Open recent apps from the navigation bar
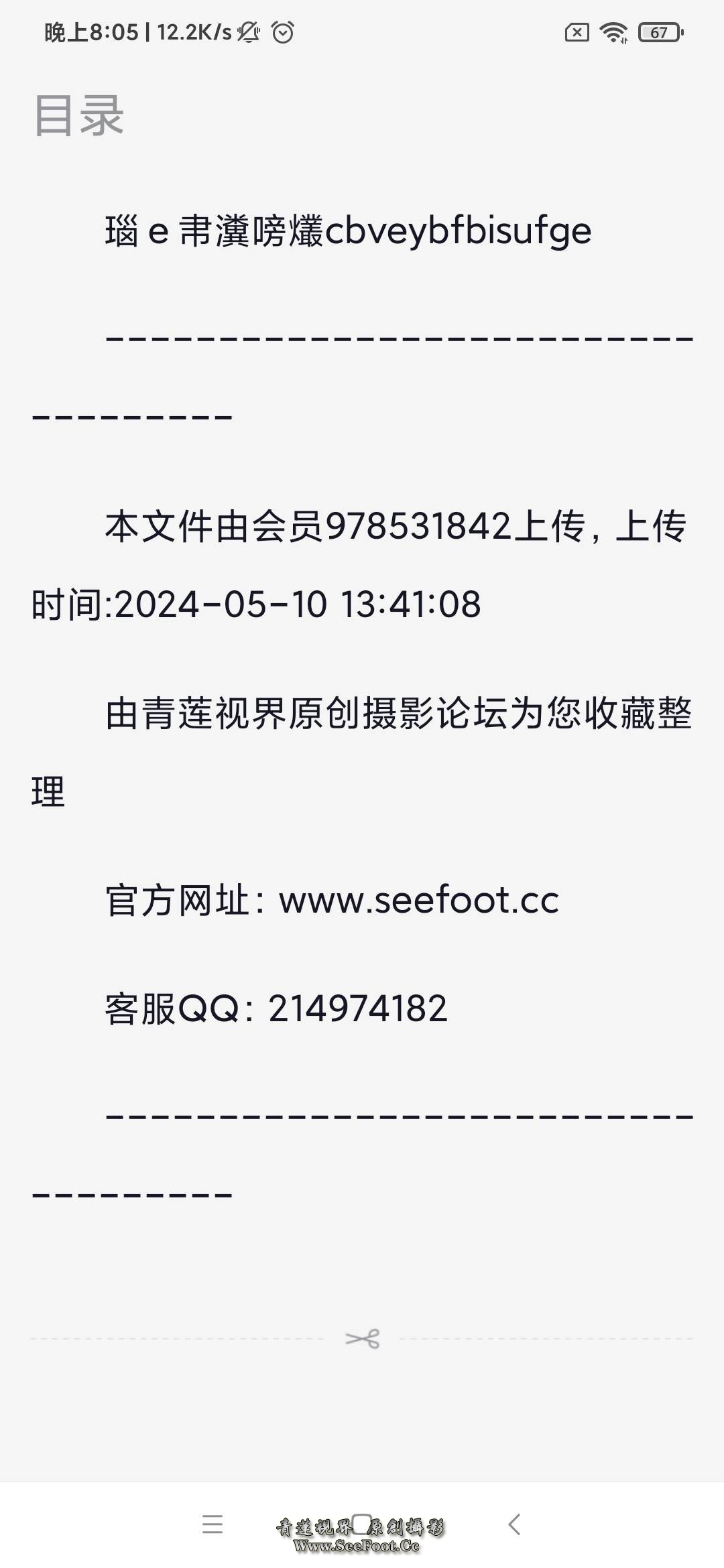 pyautogui.click(x=213, y=1524)
